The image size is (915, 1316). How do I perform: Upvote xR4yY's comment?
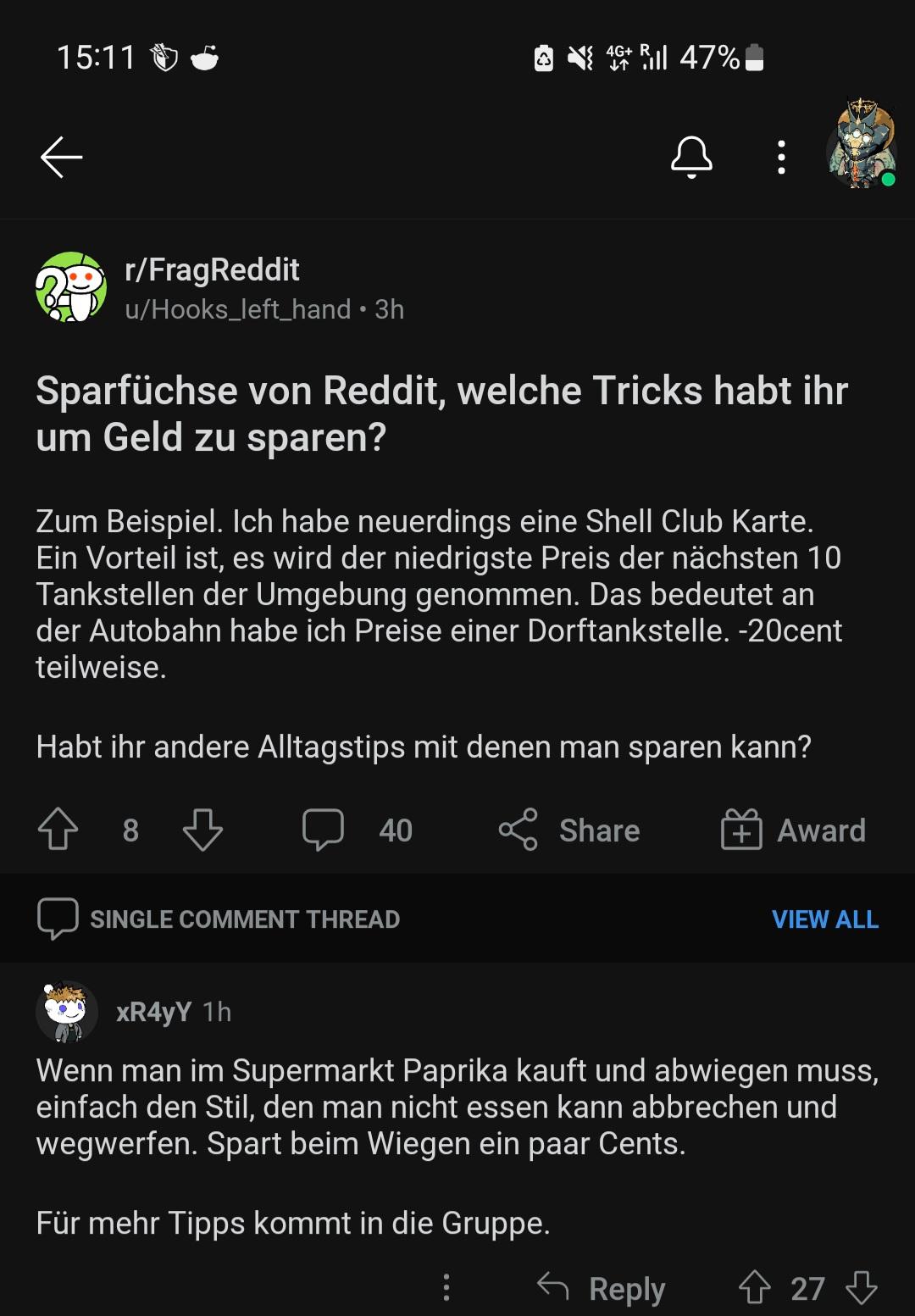[x=754, y=1287]
